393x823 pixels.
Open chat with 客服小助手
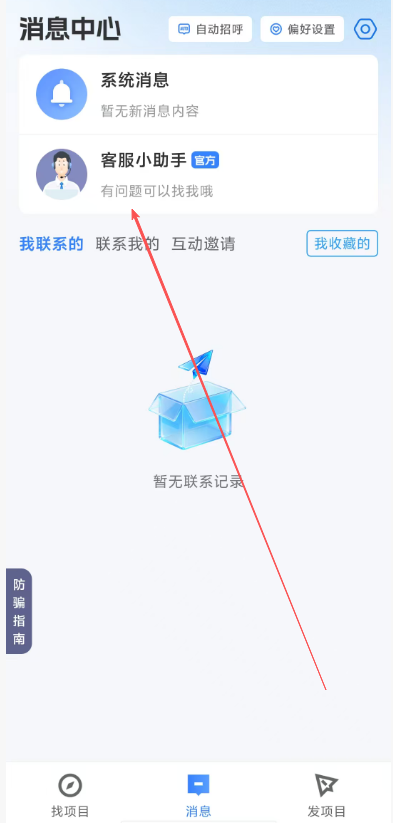coord(198,174)
